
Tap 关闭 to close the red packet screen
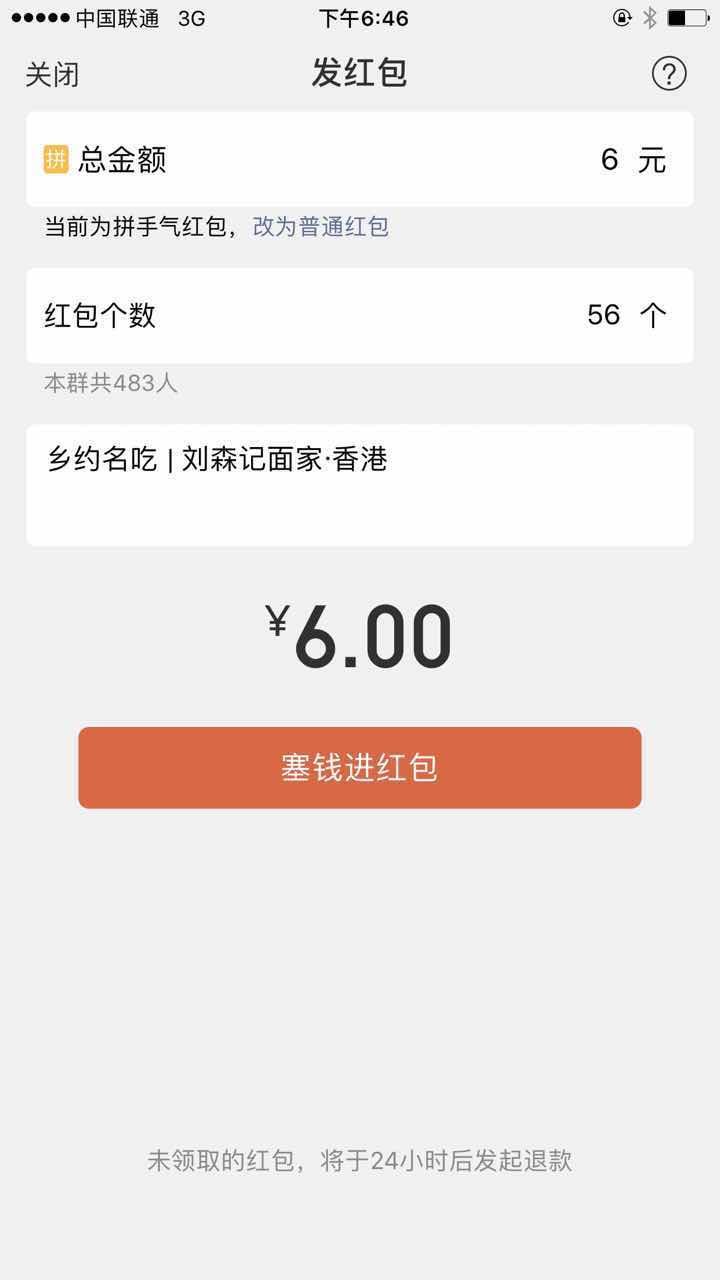click(52, 75)
